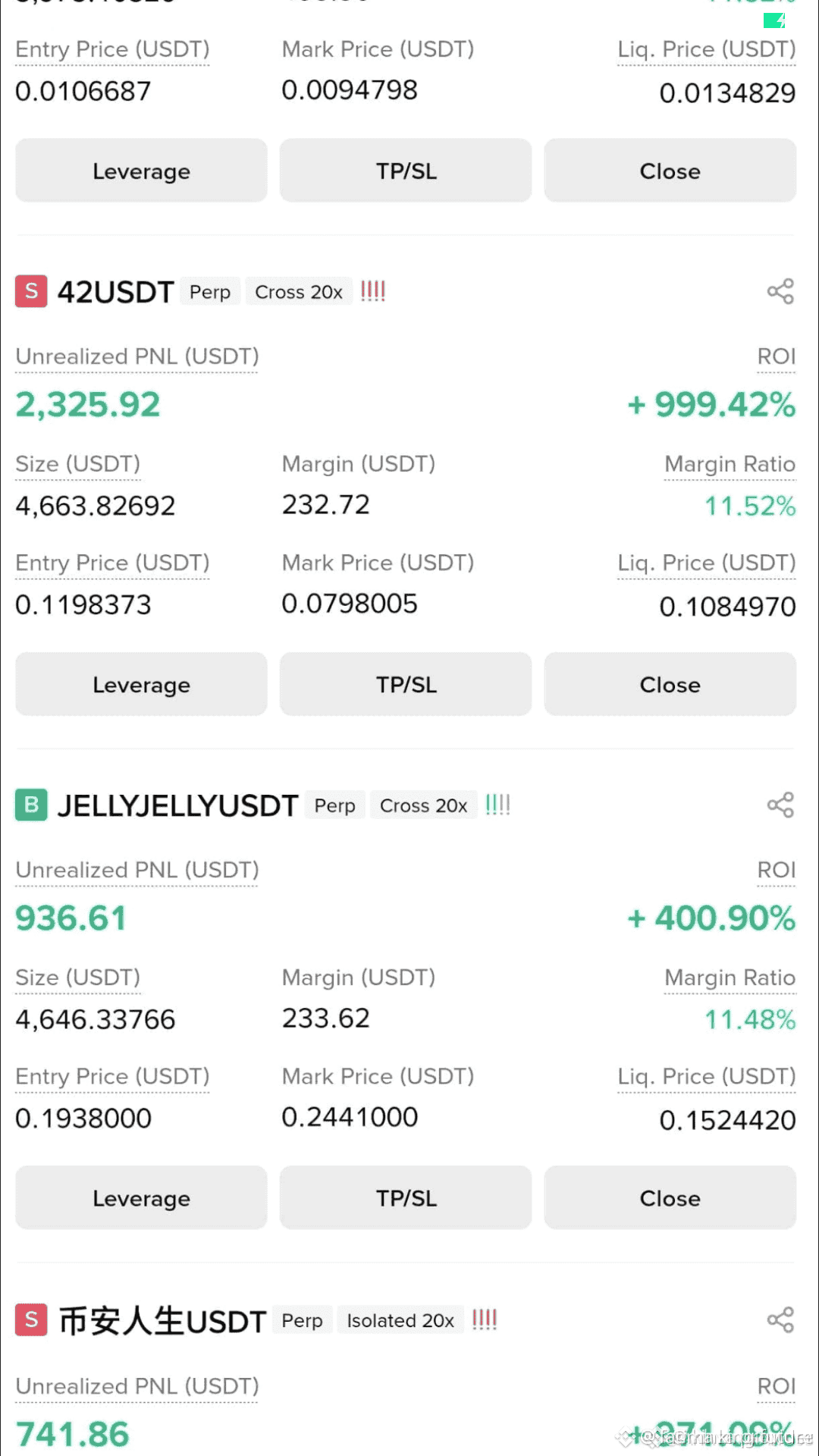Image resolution: width=819 pixels, height=1456 pixels.
Task: Set TP/SL for the topmost position
Action: [406, 171]
